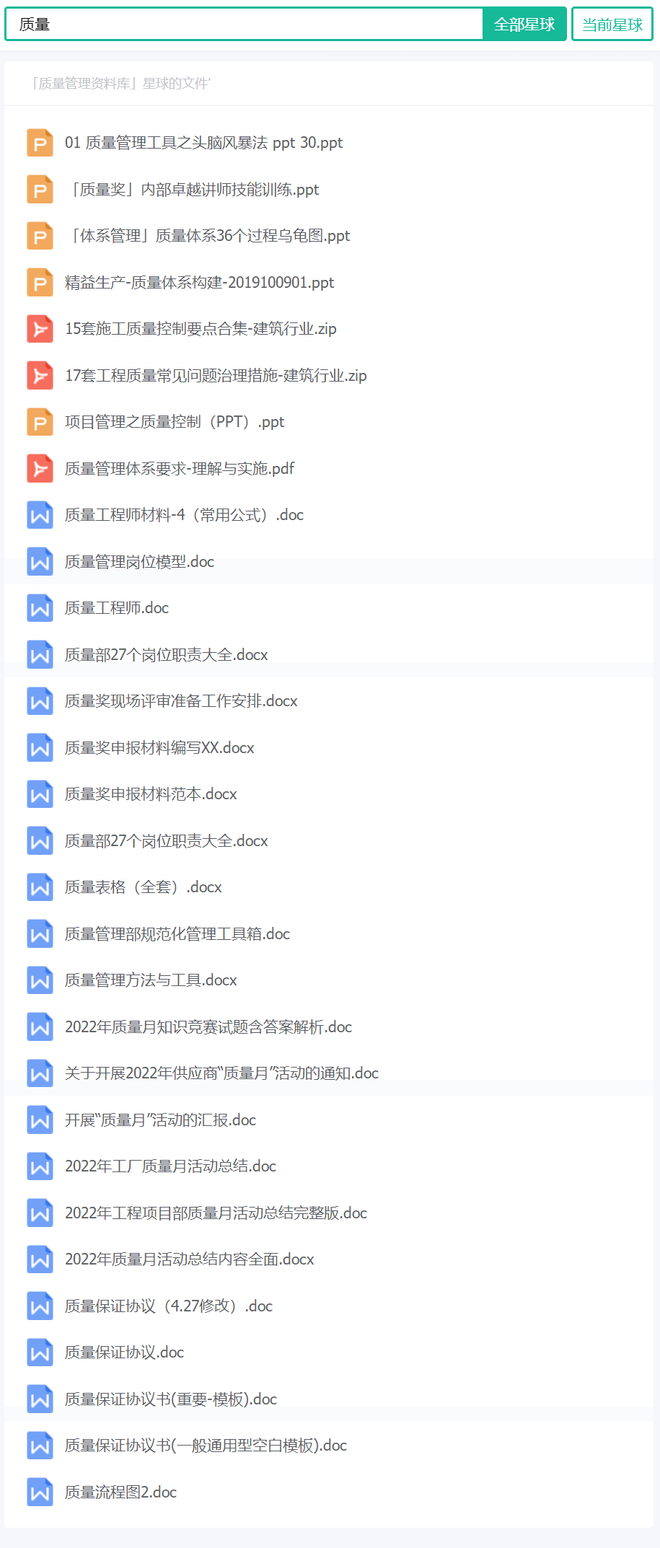Tap the search field containing 质量
The width and height of the screenshot is (660, 1548).
(x=245, y=24)
